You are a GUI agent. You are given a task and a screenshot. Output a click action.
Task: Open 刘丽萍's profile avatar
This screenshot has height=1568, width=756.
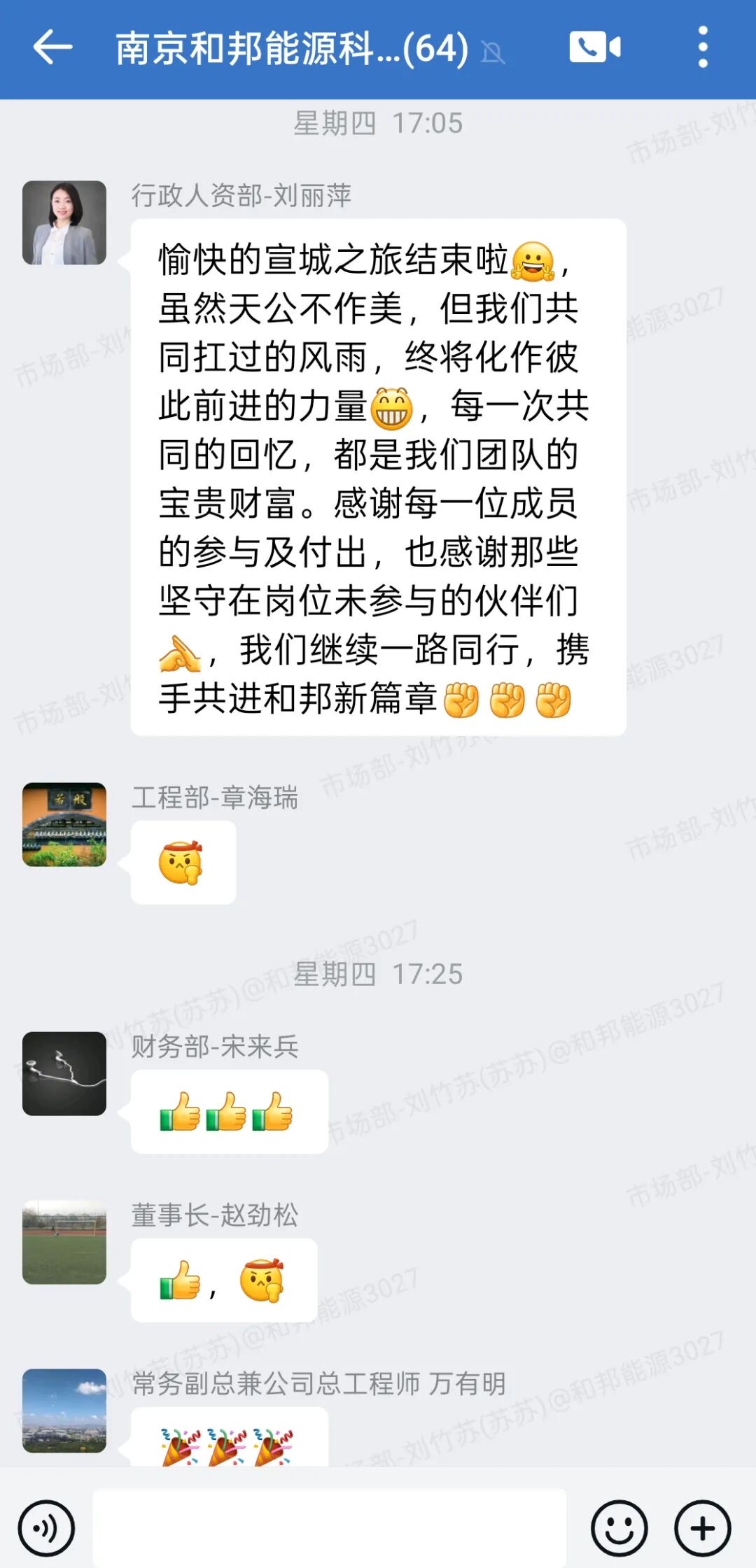pyautogui.click(x=64, y=223)
